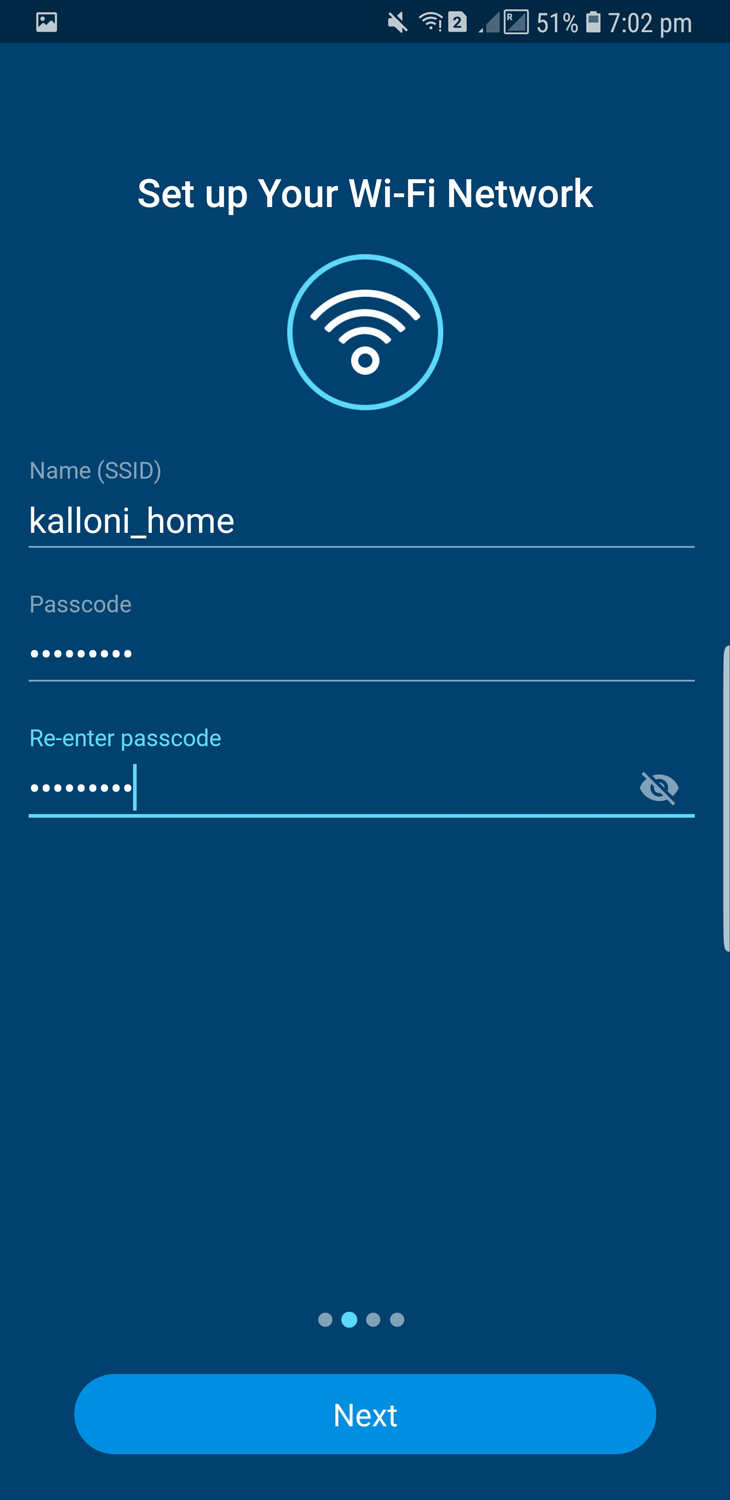Show the hidden re-entered passcode
The height and width of the screenshot is (1500, 730).
[x=659, y=788]
